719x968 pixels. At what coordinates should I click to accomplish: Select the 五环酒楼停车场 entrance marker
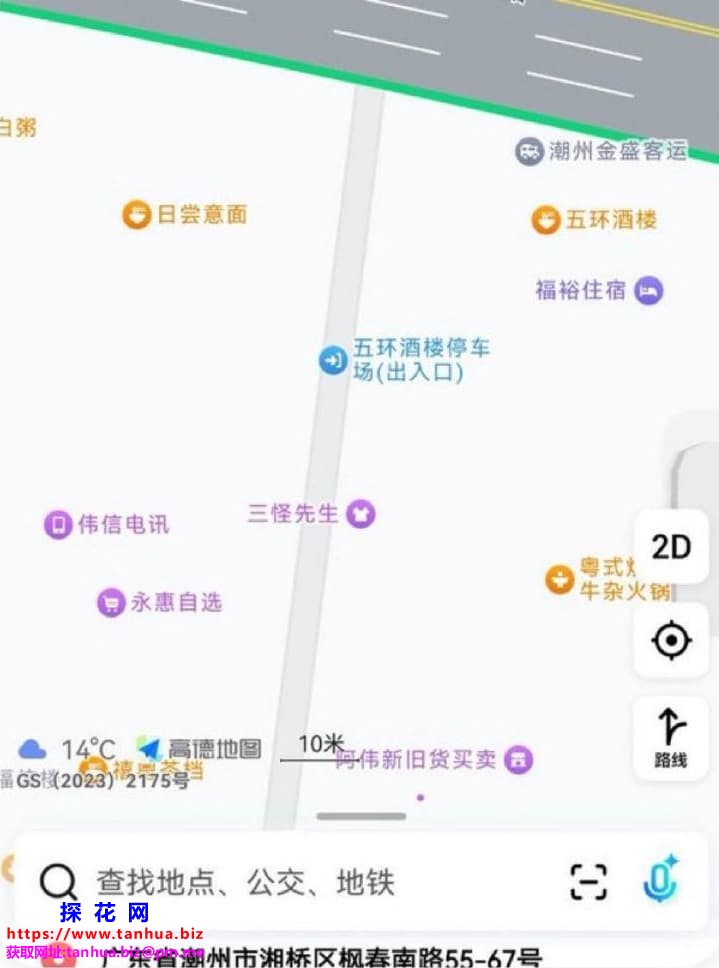[333, 360]
